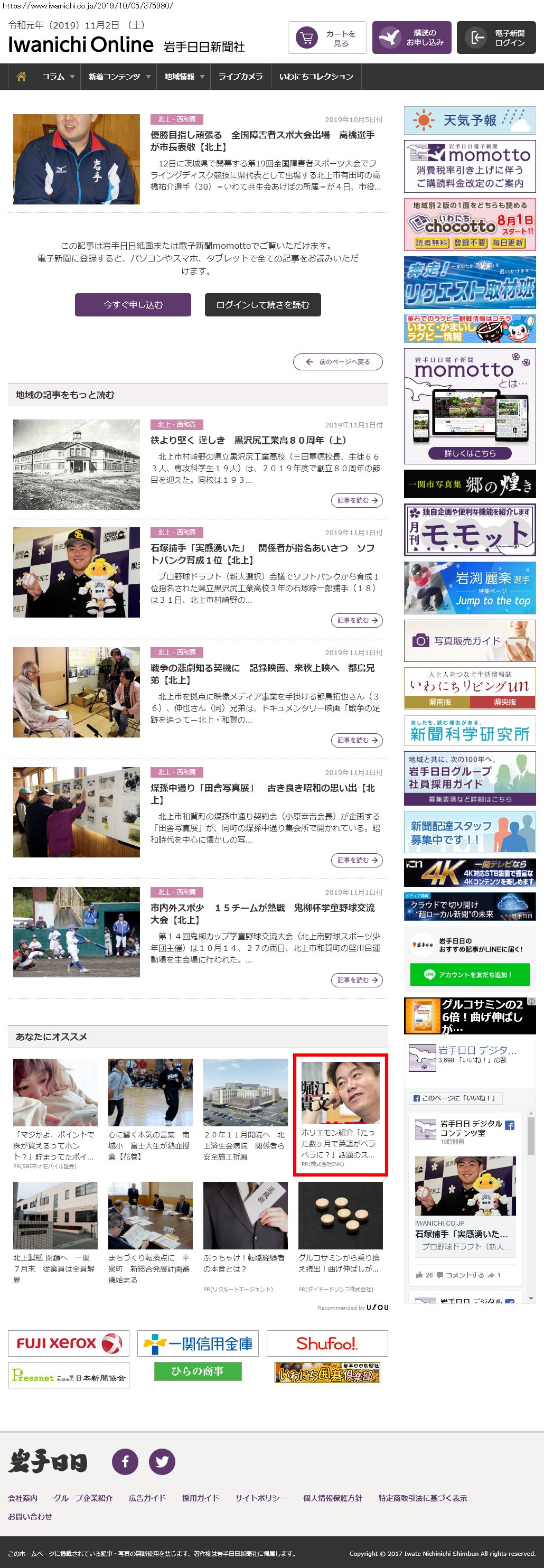Go back with 前のページへ戻る
Image resolution: width=544 pixels, height=1568 pixels.
pos(337,361)
